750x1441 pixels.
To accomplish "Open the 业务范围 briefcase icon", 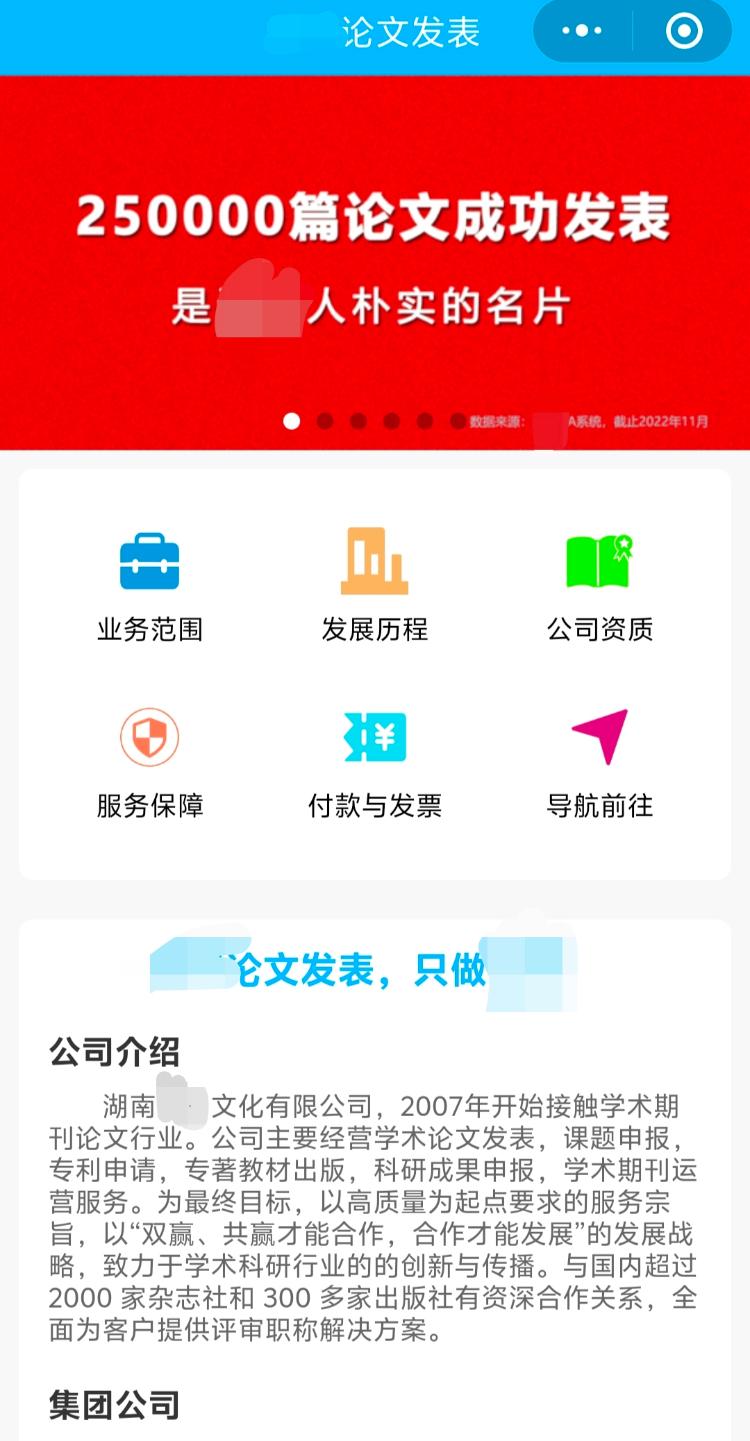I will tap(150, 562).
